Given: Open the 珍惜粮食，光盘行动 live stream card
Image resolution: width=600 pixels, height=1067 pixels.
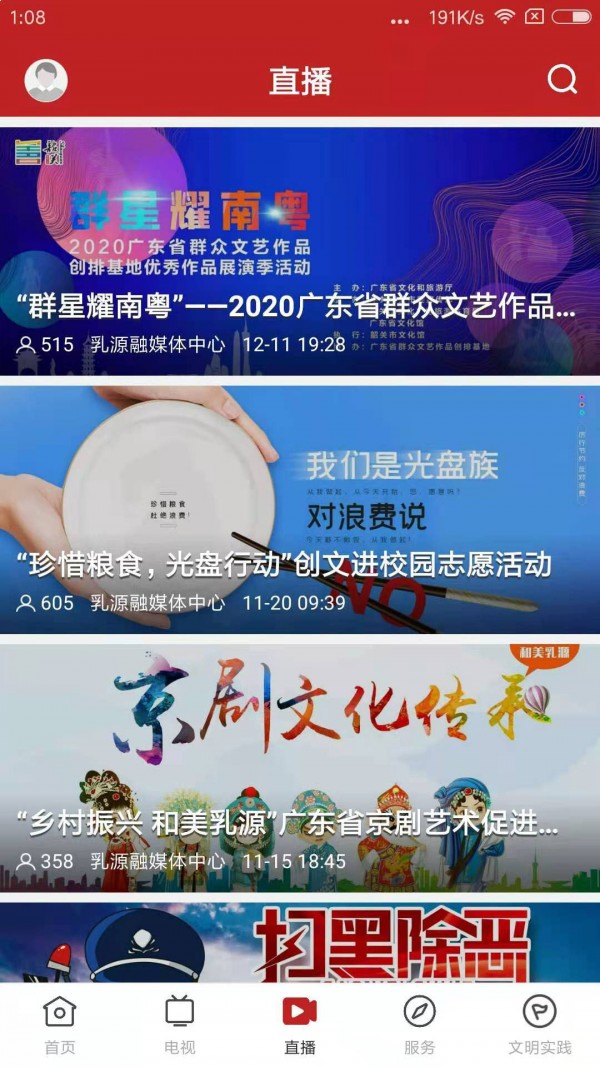Looking at the screenshot, I should pyautogui.click(x=300, y=510).
